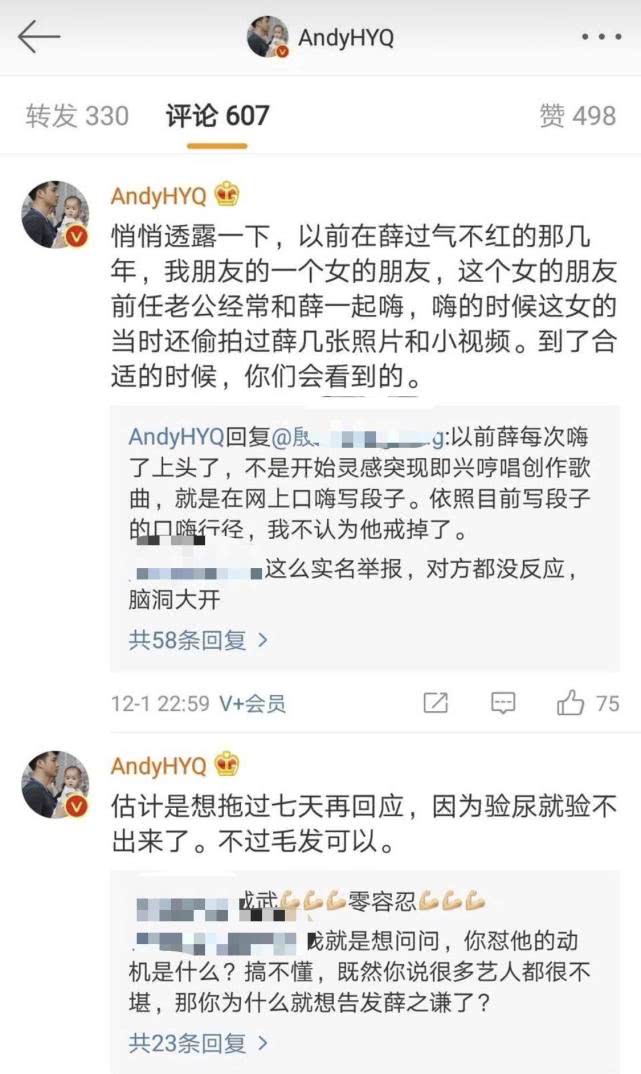Go back using the arrow
This screenshot has height=1074, width=641.
(x=39, y=37)
